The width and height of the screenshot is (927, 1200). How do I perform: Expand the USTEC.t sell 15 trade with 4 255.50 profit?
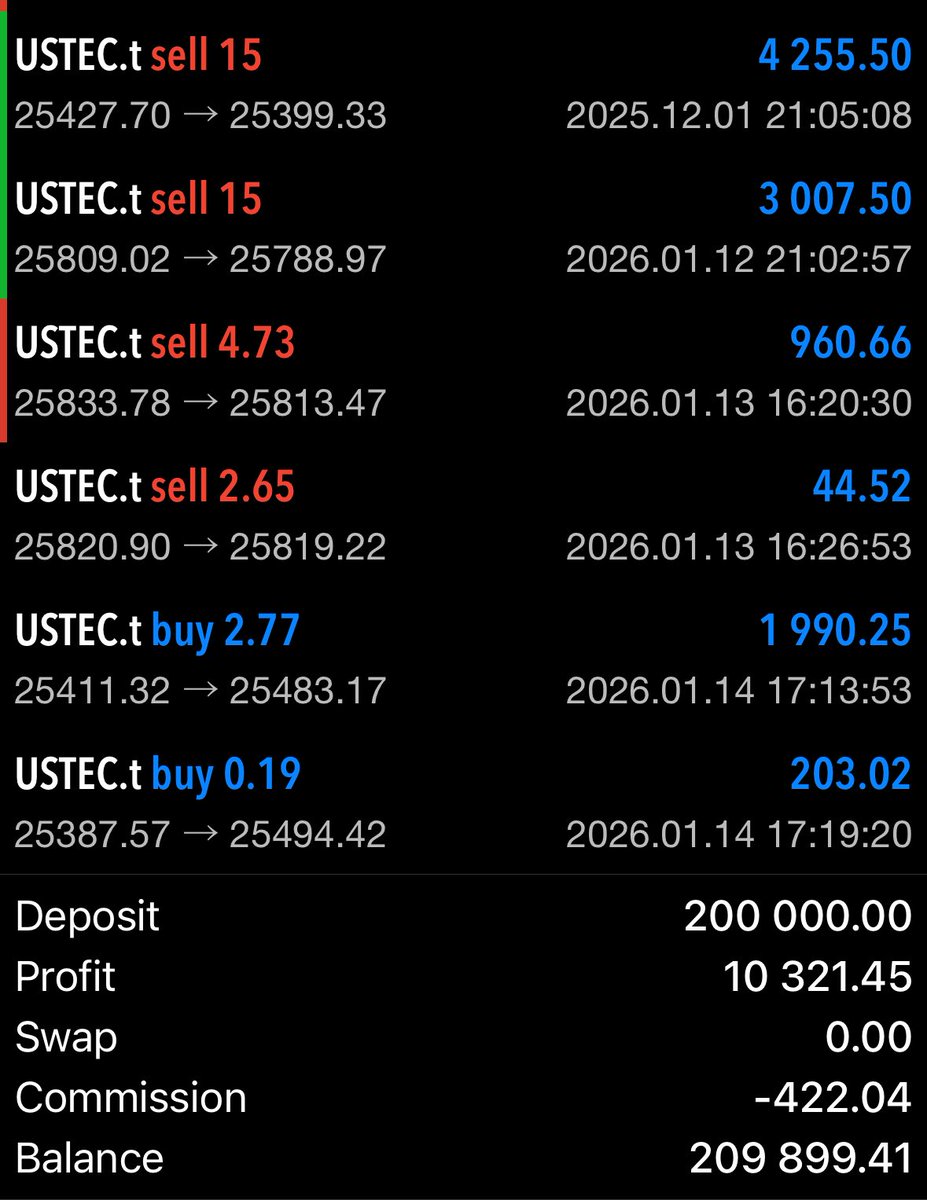click(x=463, y=85)
